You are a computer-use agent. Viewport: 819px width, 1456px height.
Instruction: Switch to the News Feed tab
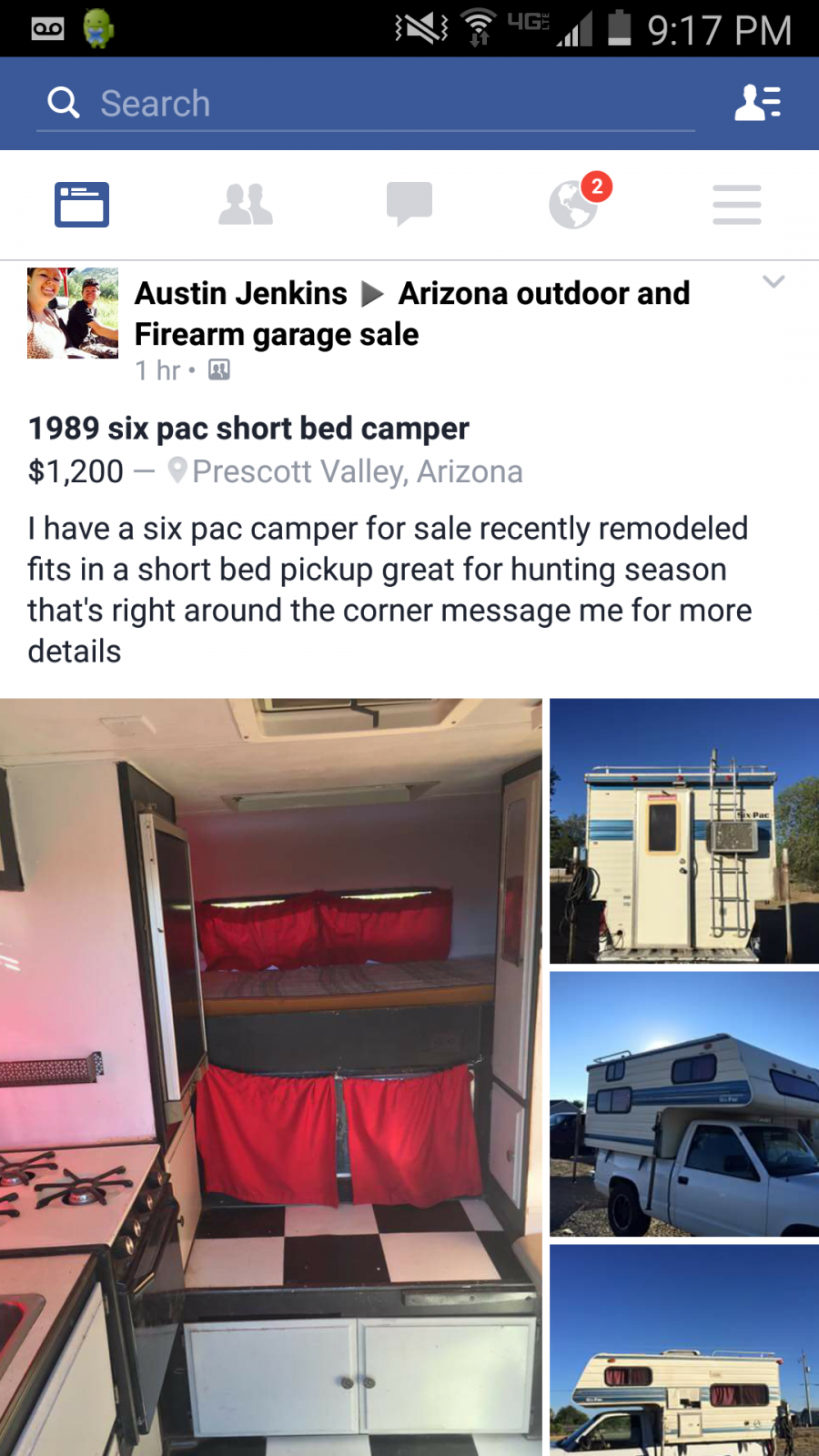click(x=82, y=205)
